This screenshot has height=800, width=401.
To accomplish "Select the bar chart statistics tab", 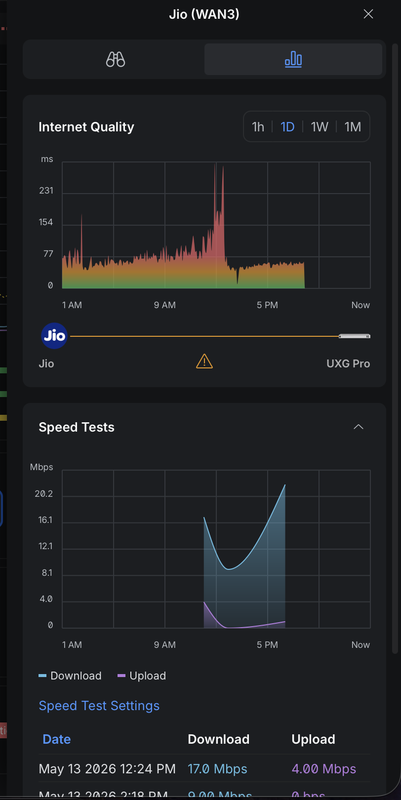I will coord(293,60).
